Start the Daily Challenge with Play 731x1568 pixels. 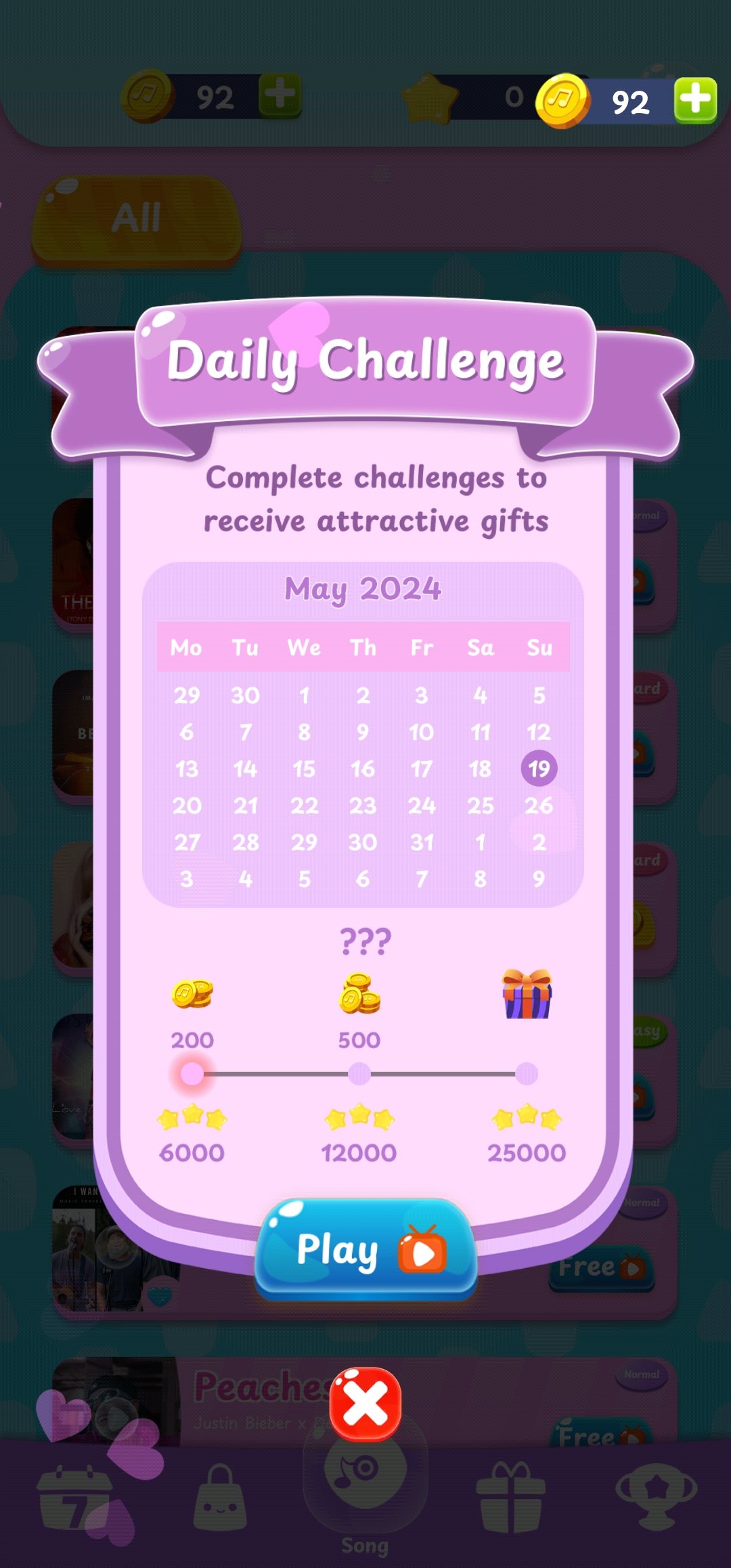(365, 1250)
